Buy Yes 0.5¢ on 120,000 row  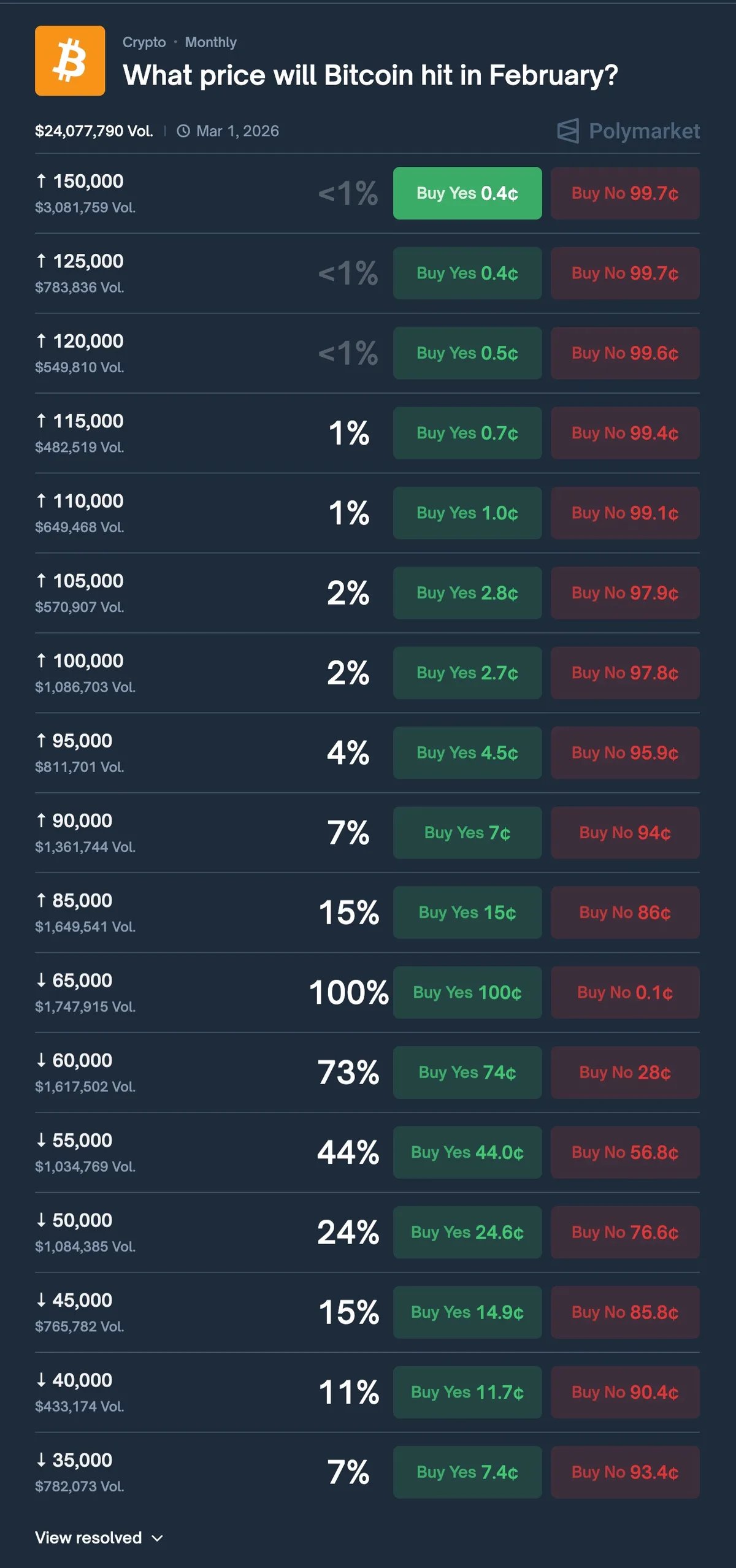coord(467,353)
